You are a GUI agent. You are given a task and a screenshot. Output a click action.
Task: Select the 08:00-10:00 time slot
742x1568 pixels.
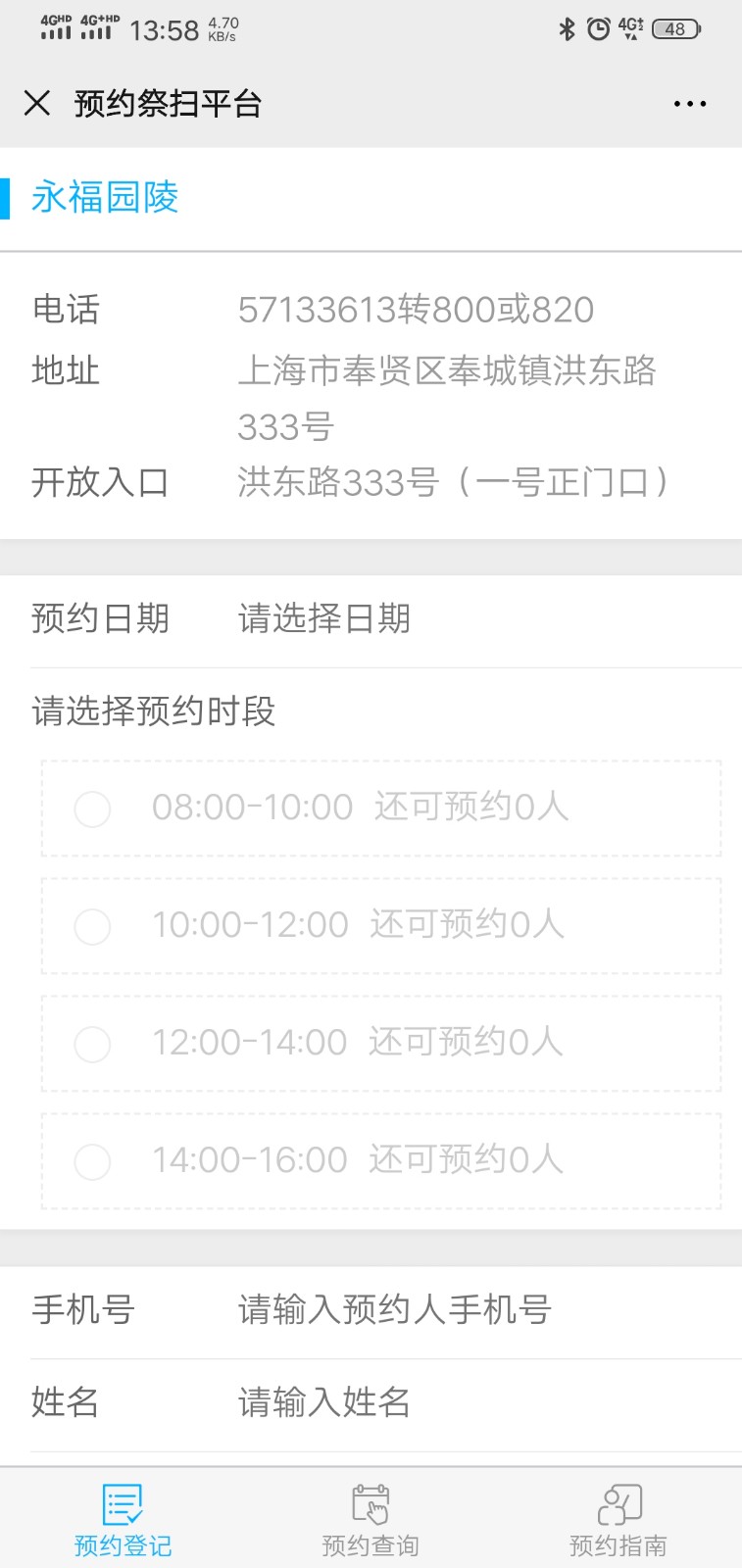click(x=380, y=808)
